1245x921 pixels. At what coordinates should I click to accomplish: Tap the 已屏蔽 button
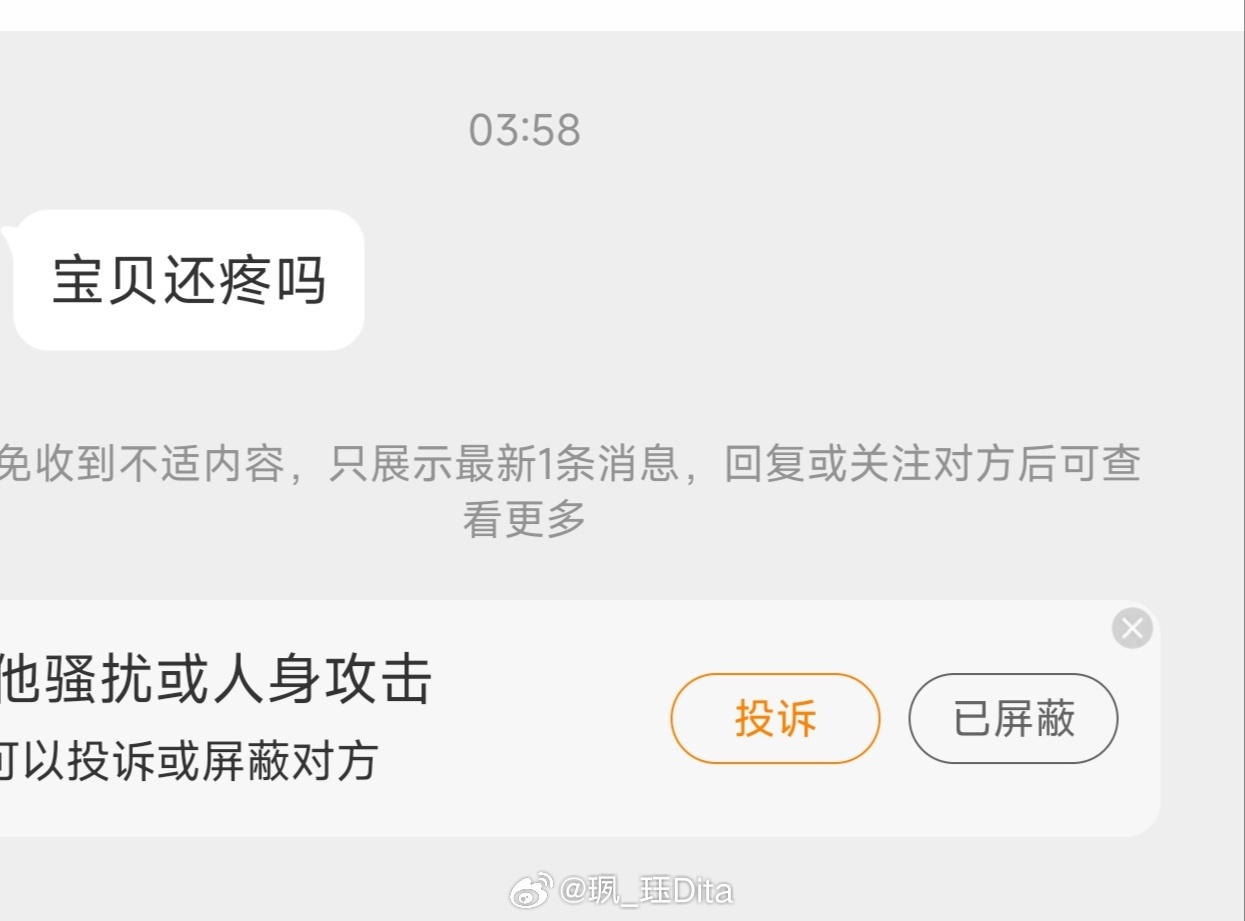pyautogui.click(x=1013, y=719)
